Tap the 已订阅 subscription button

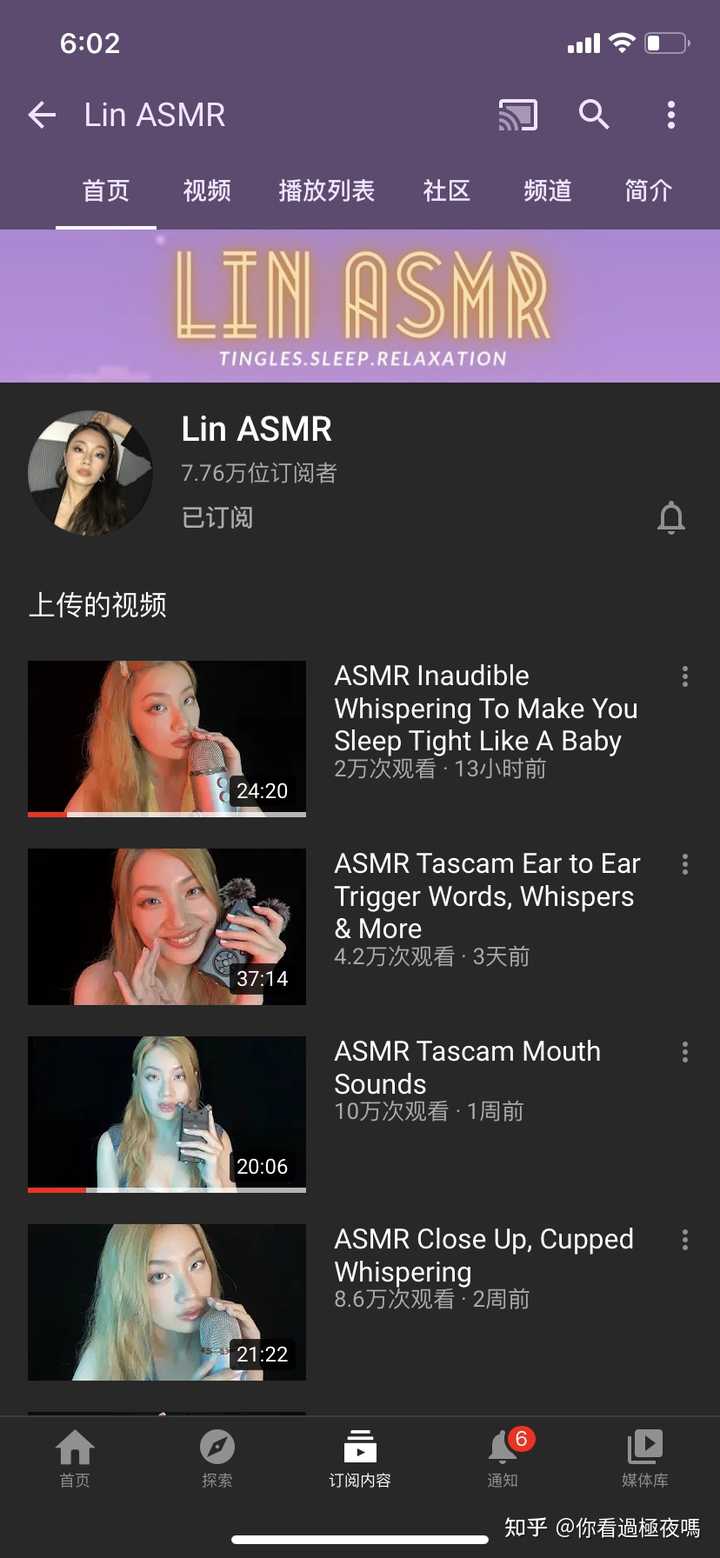point(217,518)
